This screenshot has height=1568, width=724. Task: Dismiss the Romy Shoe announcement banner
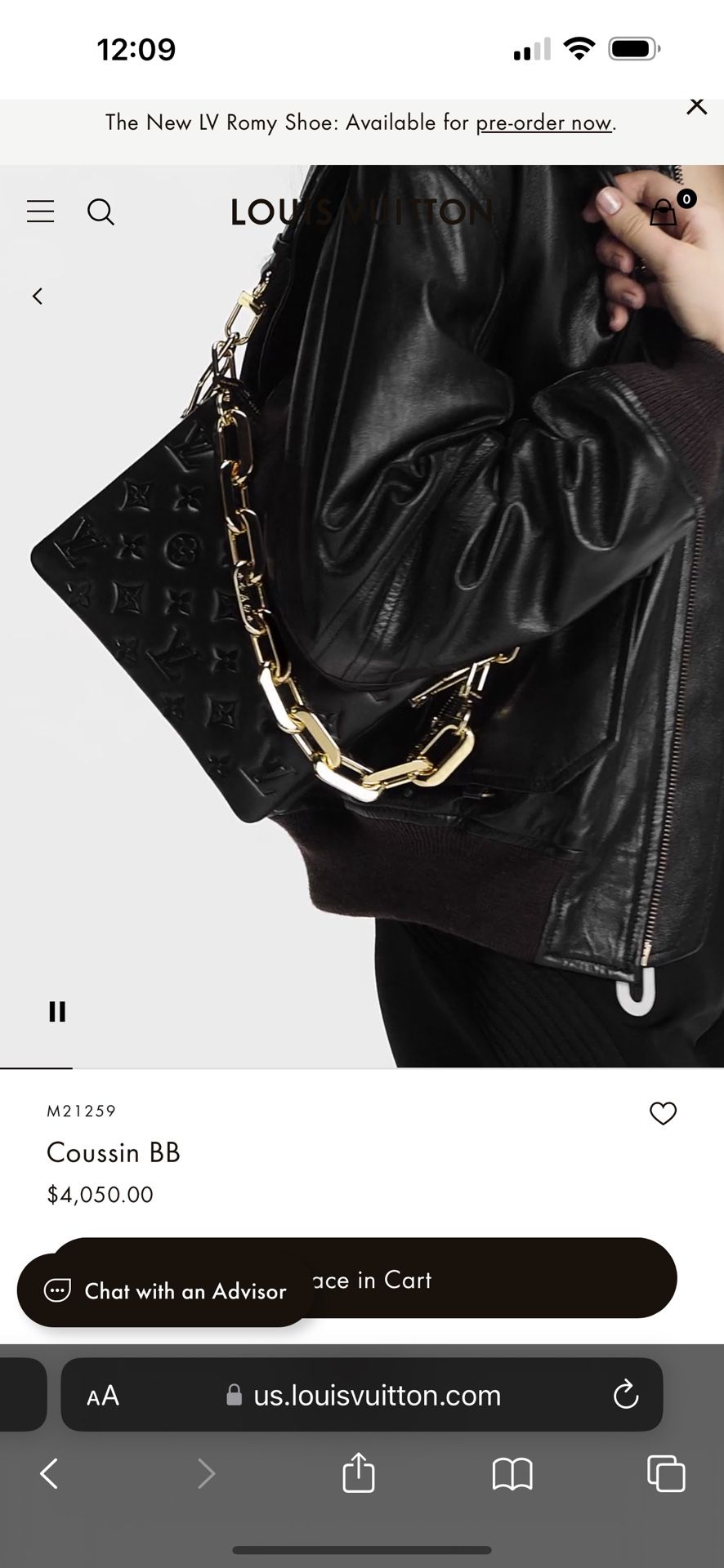pyautogui.click(x=696, y=106)
